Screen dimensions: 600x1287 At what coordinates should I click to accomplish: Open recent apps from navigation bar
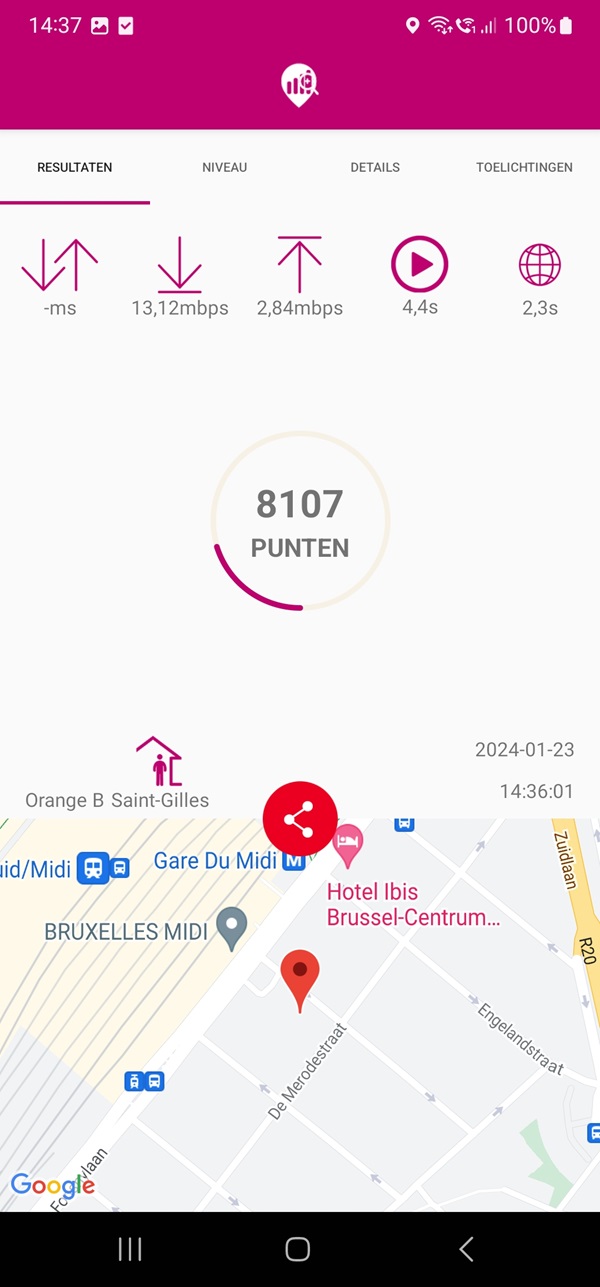pos(130,1248)
